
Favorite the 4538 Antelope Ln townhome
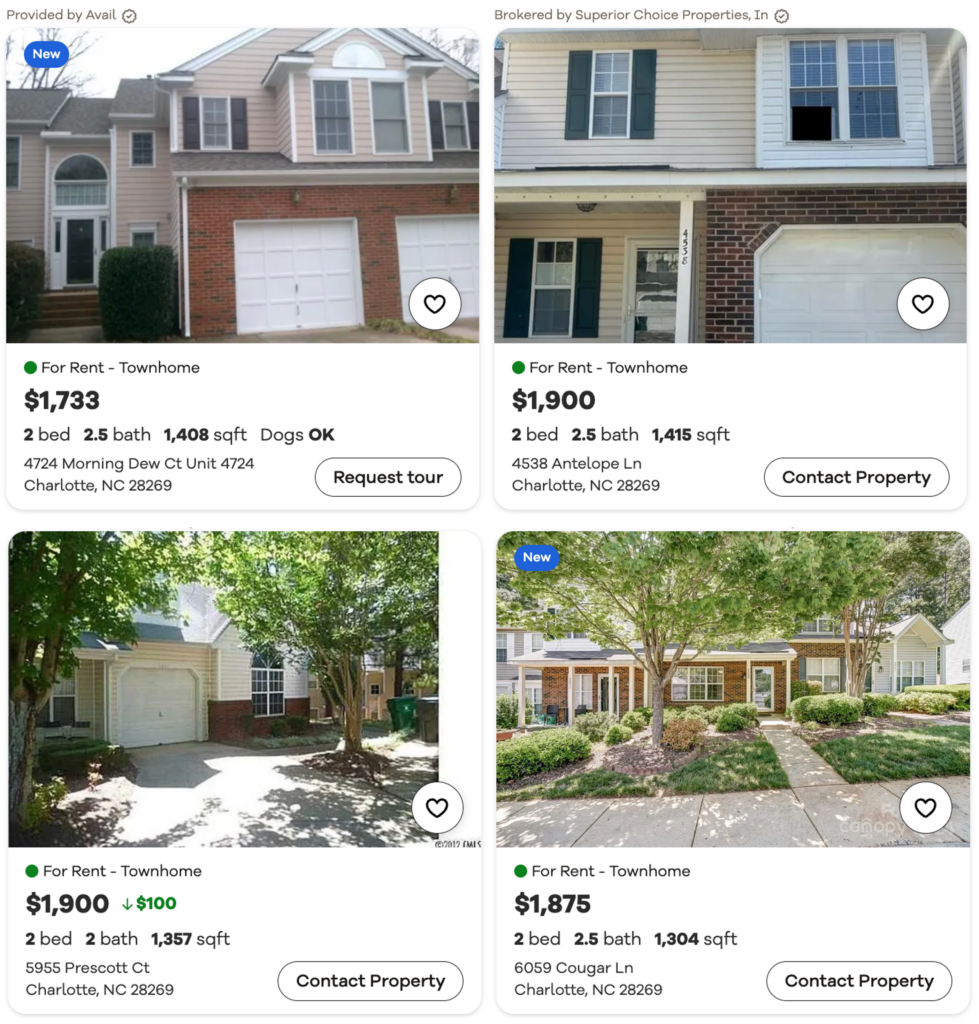tap(922, 304)
